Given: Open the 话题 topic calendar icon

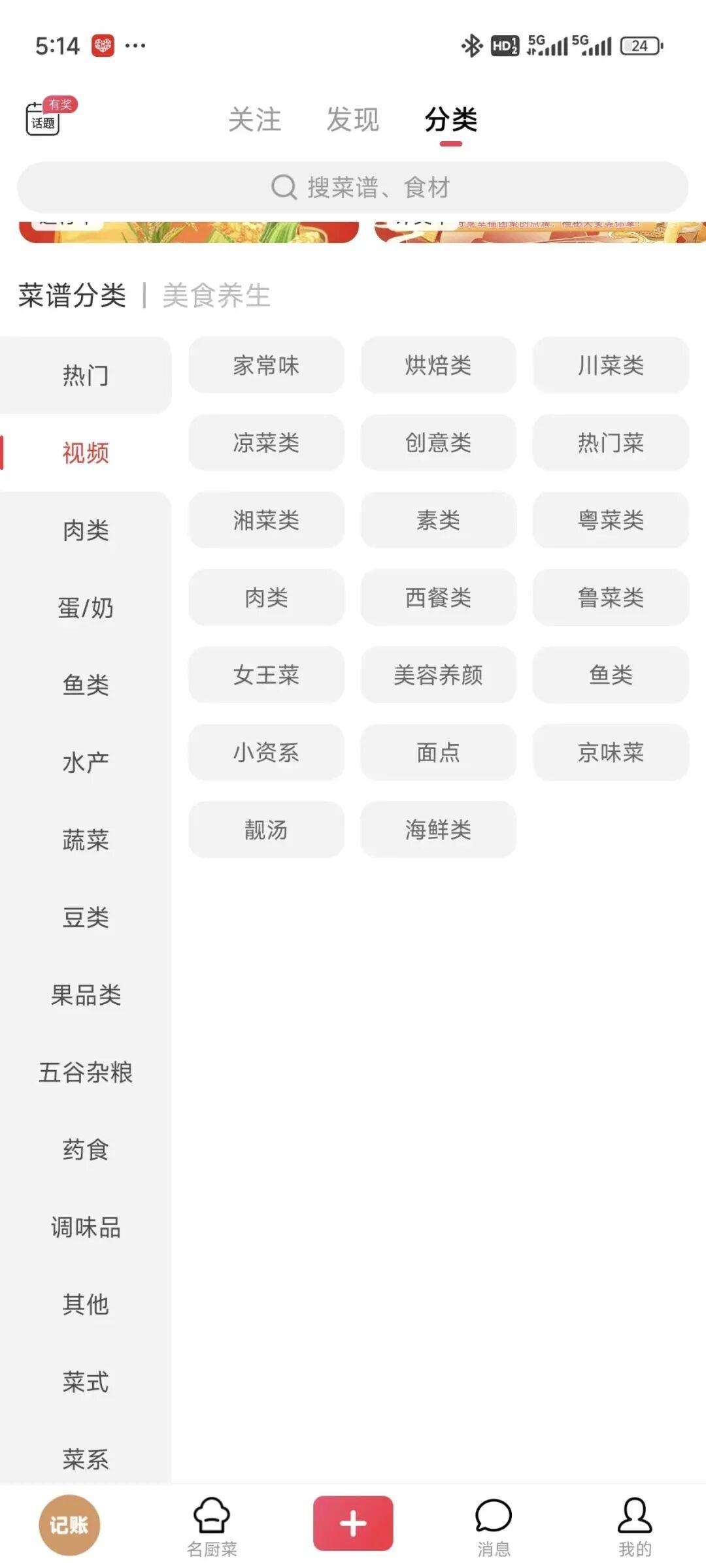Looking at the screenshot, I should point(44,119).
